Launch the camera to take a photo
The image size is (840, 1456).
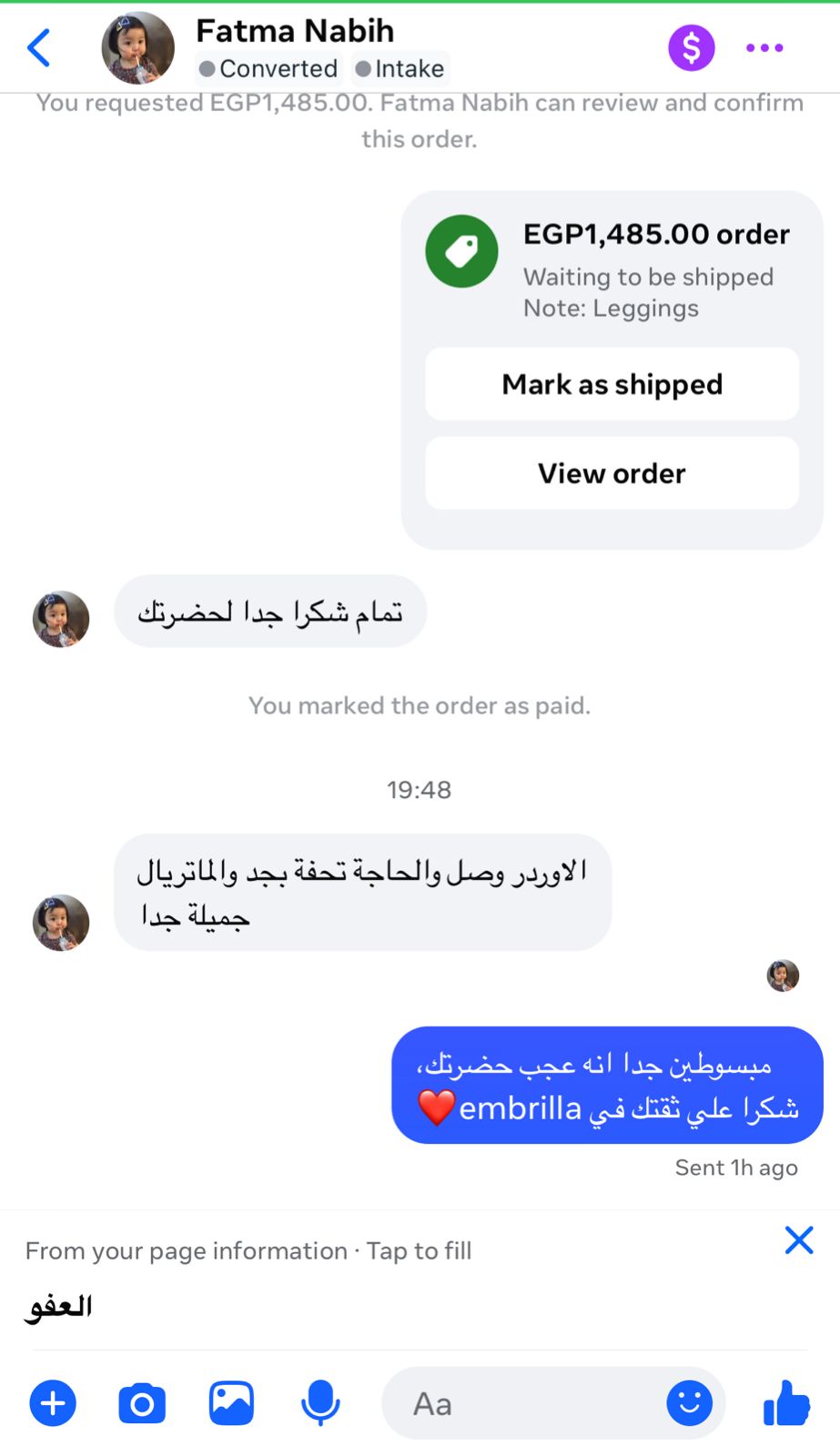[x=142, y=1403]
